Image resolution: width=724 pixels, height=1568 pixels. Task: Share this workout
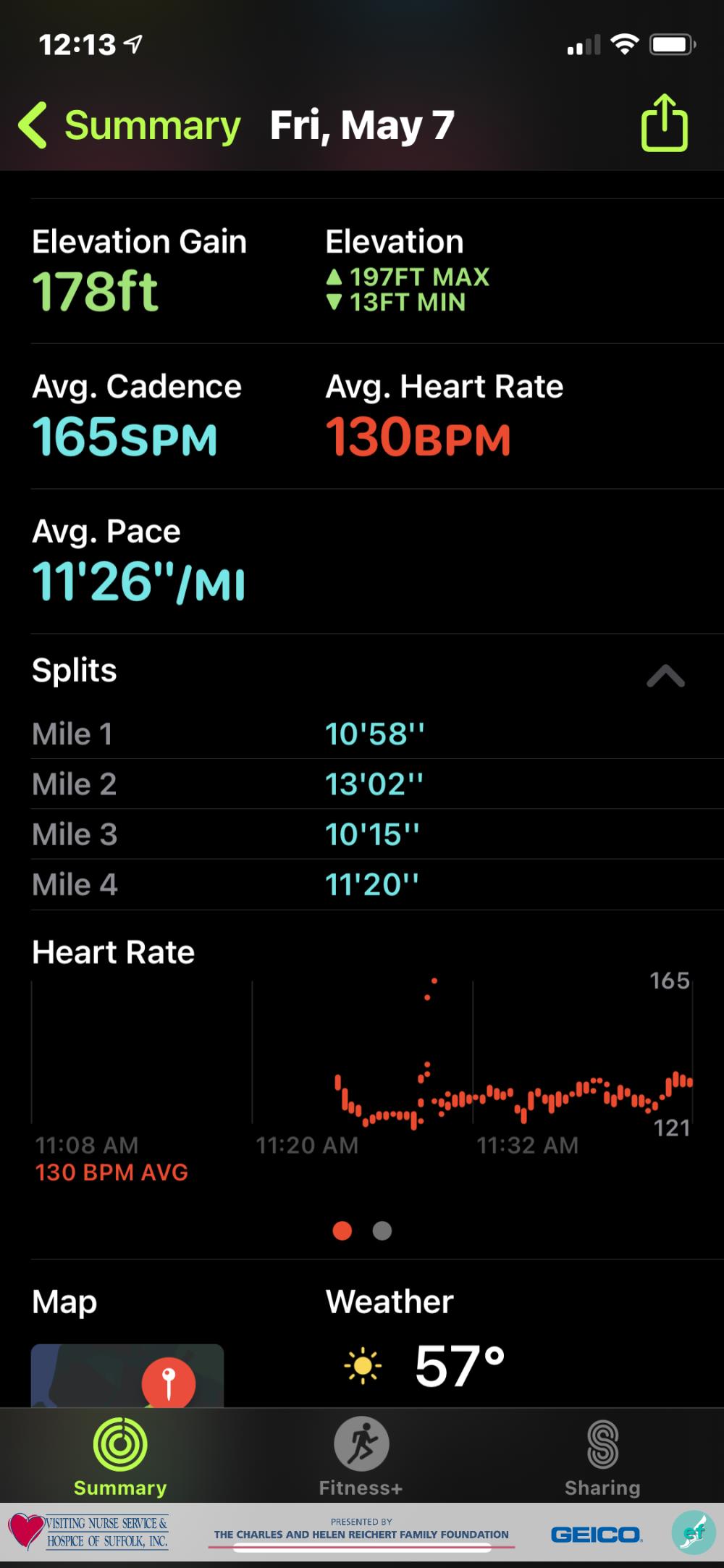(664, 124)
